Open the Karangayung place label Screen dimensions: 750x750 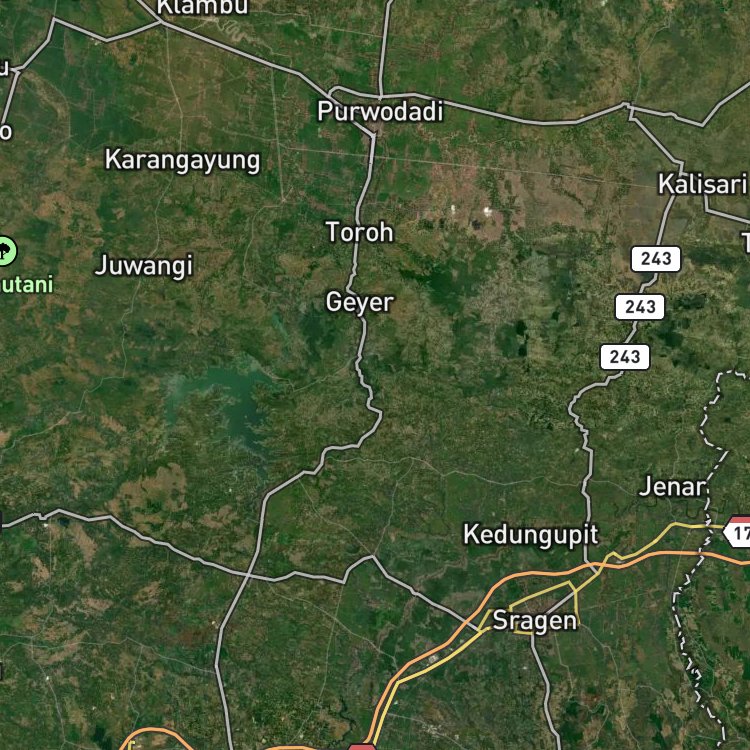point(182,161)
